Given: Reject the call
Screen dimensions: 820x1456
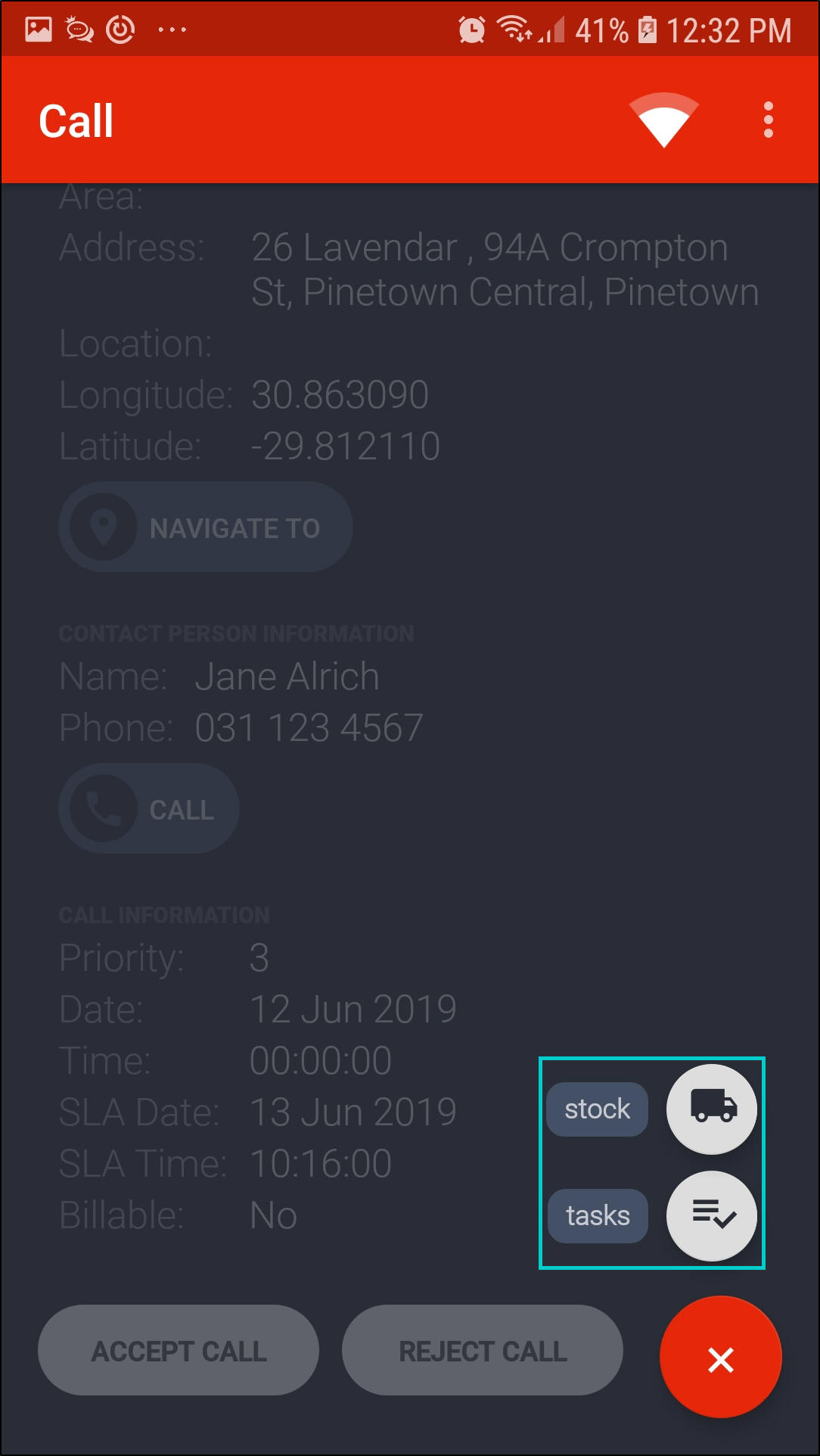Looking at the screenshot, I should [x=483, y=1350].
